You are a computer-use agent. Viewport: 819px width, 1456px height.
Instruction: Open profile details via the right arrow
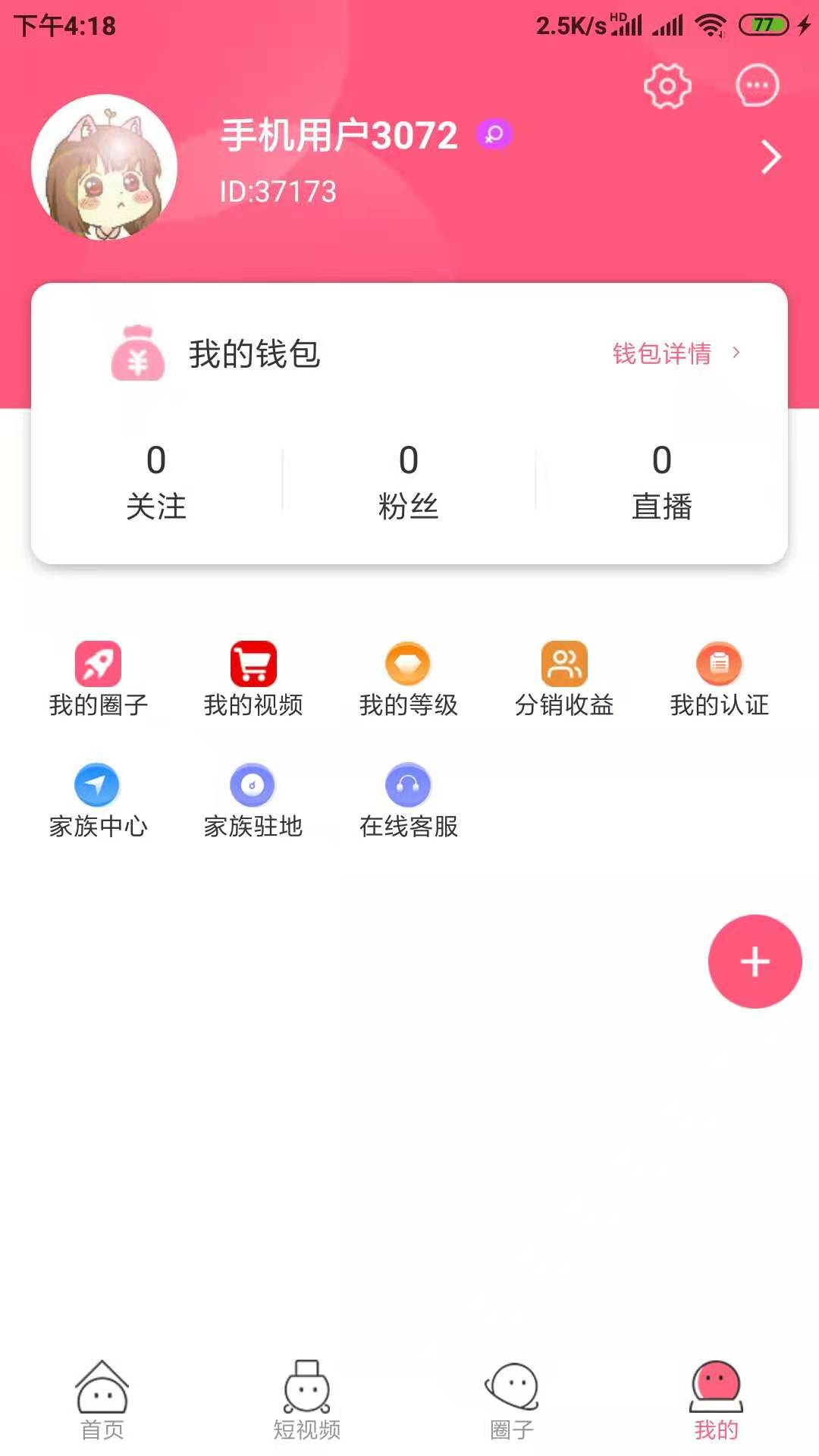pyautogui.click(x=770, y=157)
